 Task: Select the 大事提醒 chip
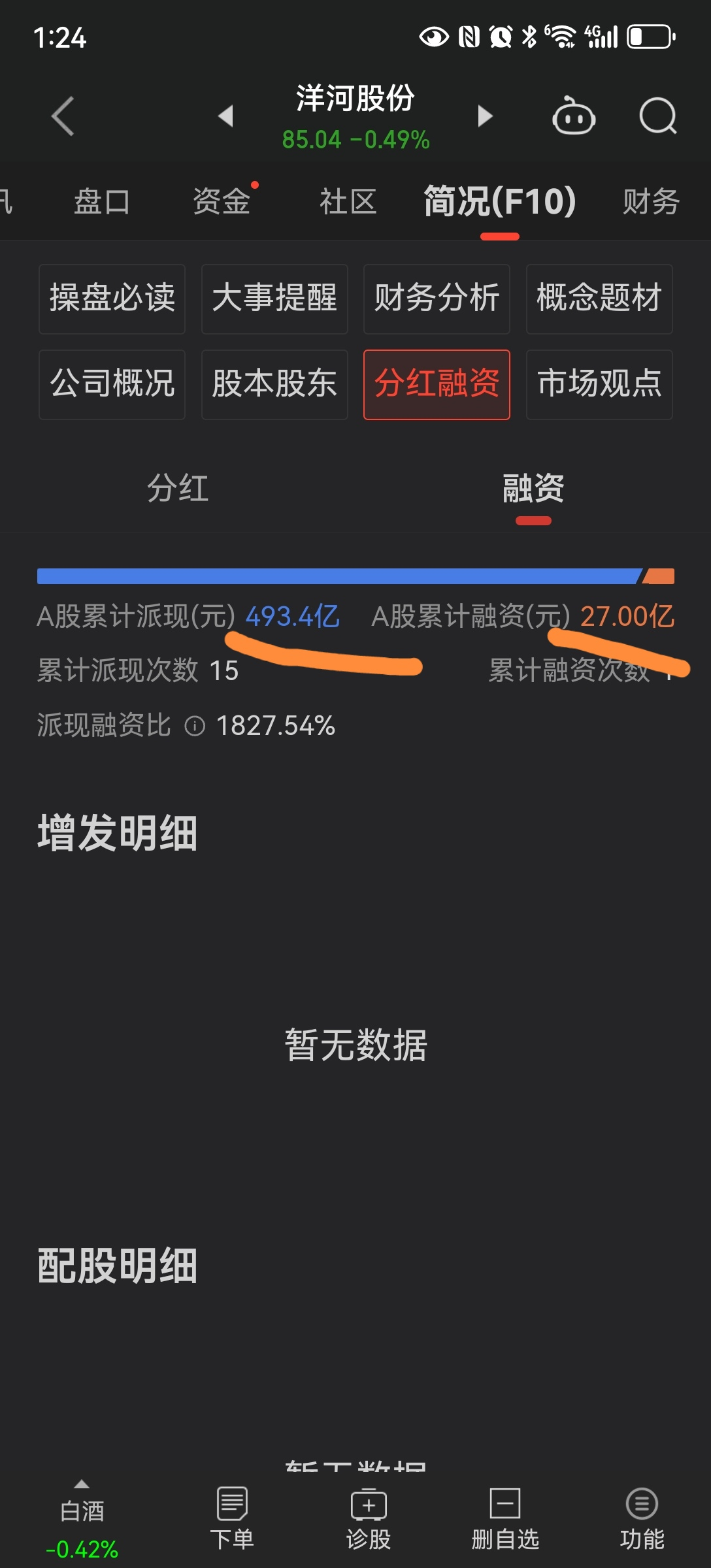[x=274, y=299]
